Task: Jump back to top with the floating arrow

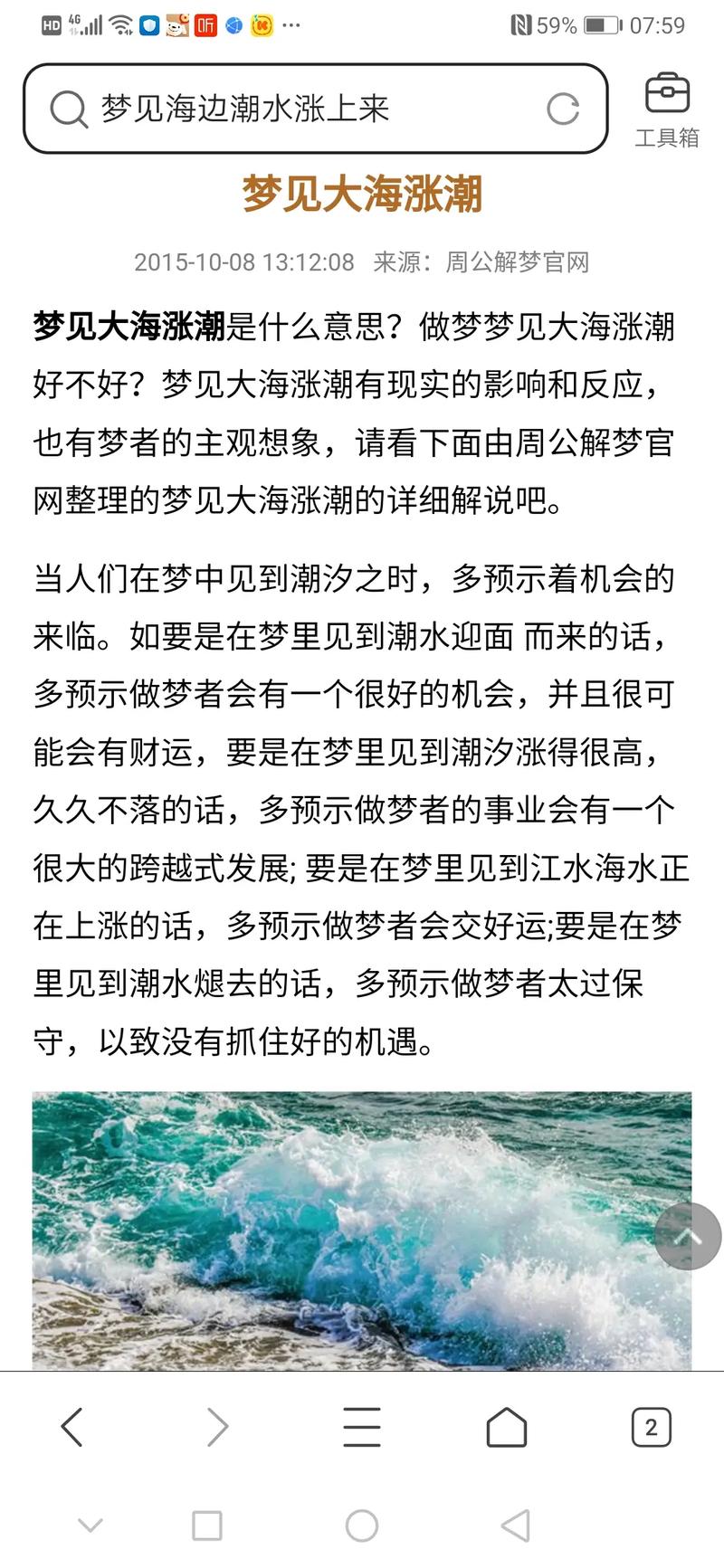Action: click(688, 1236)
